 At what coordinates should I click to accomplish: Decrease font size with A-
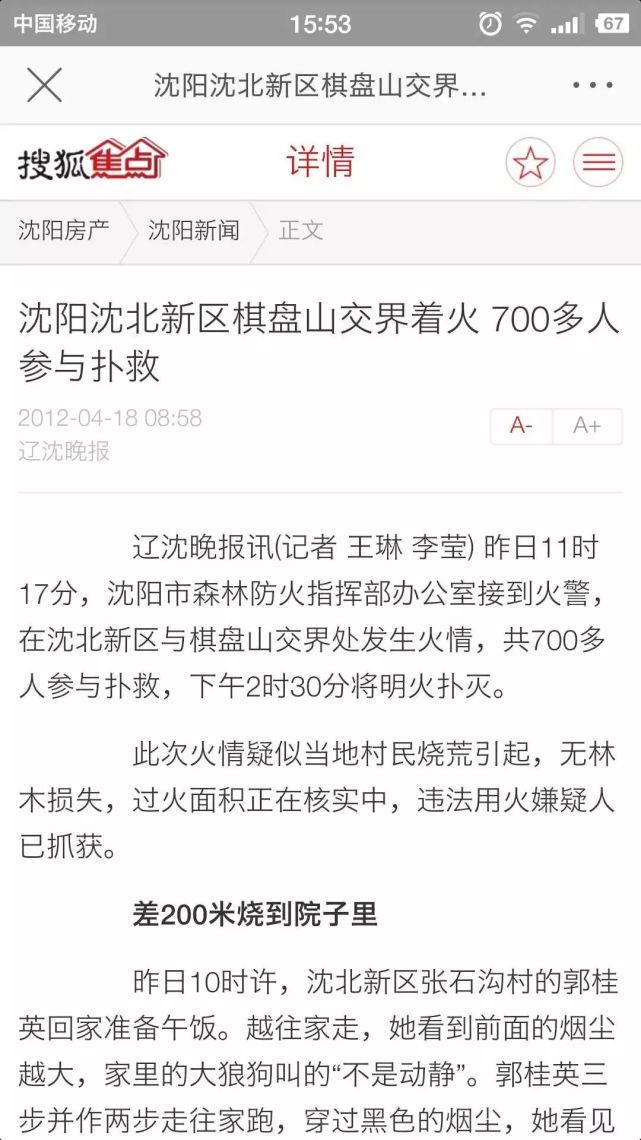point(521,426)
